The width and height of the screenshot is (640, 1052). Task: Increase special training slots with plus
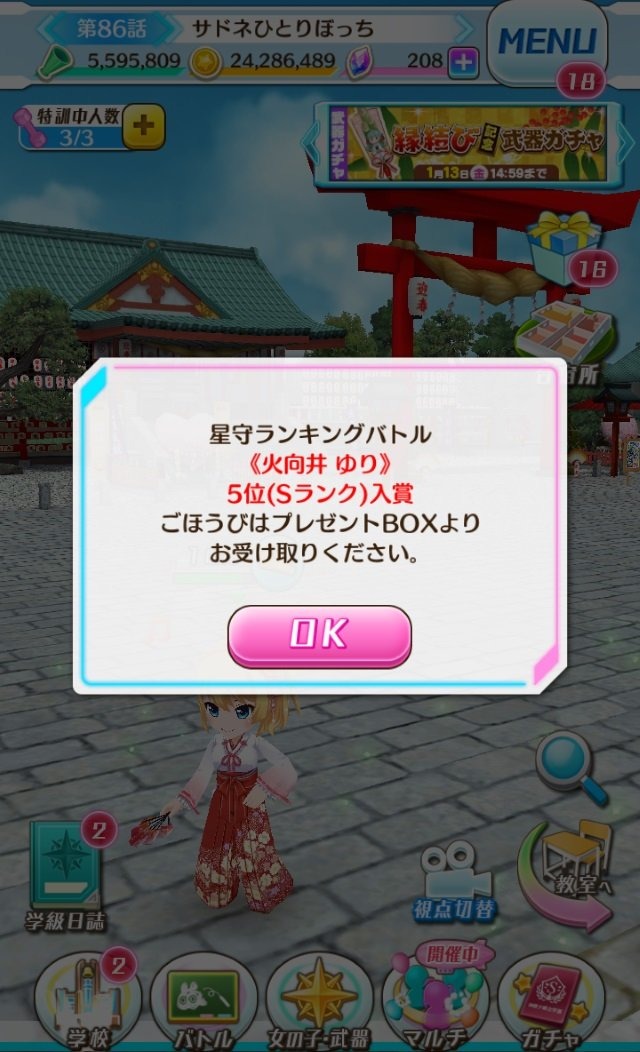[143, 126]
